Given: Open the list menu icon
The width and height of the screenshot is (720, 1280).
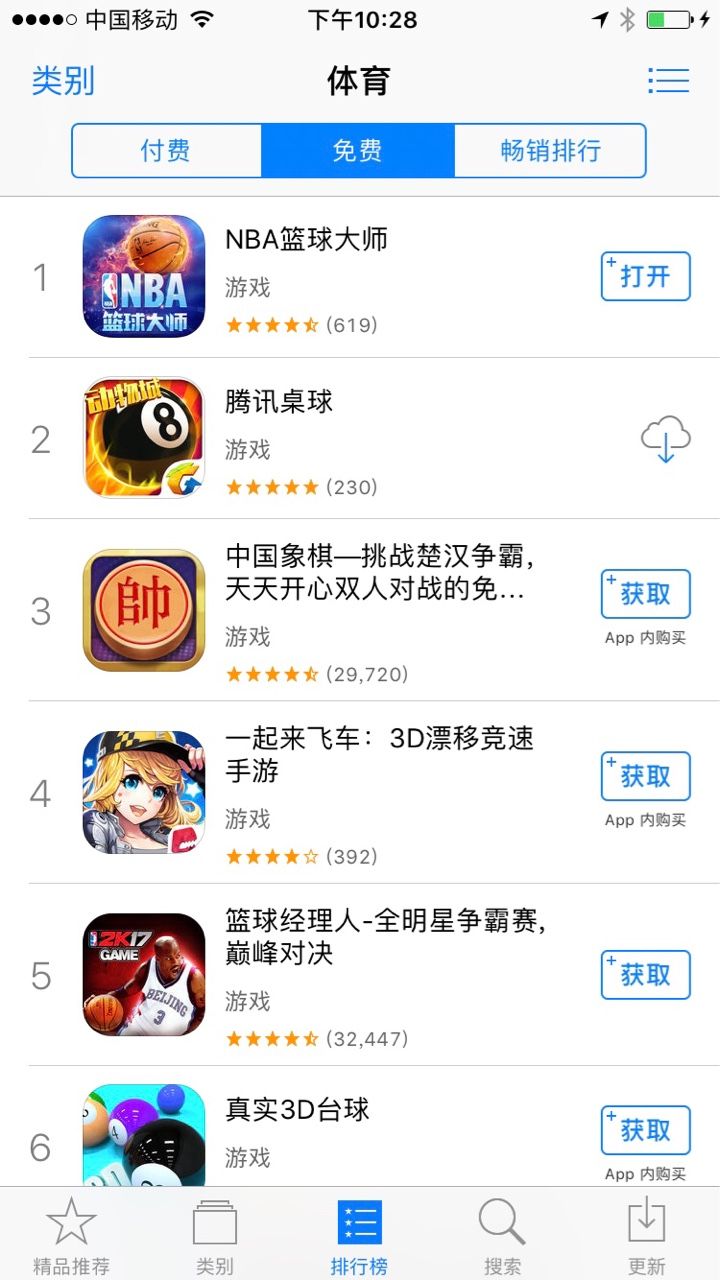Looking at the screenshot, I should click(668, 81).
